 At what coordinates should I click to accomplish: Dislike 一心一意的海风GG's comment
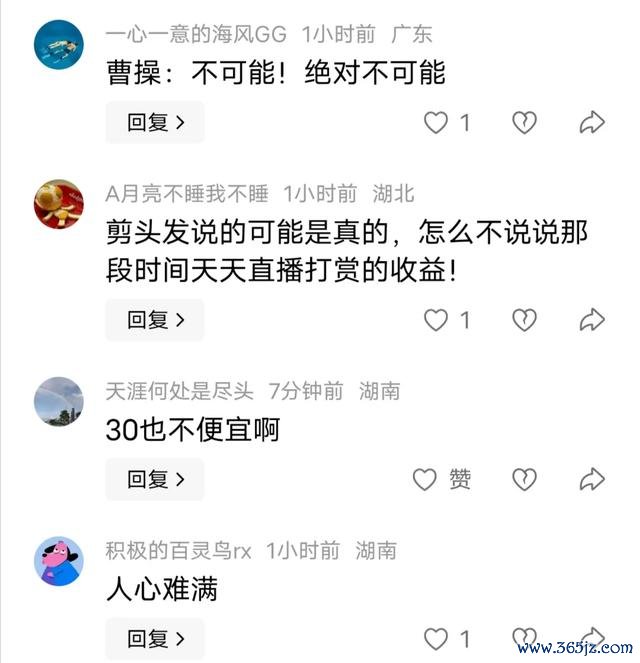point(524,123)
